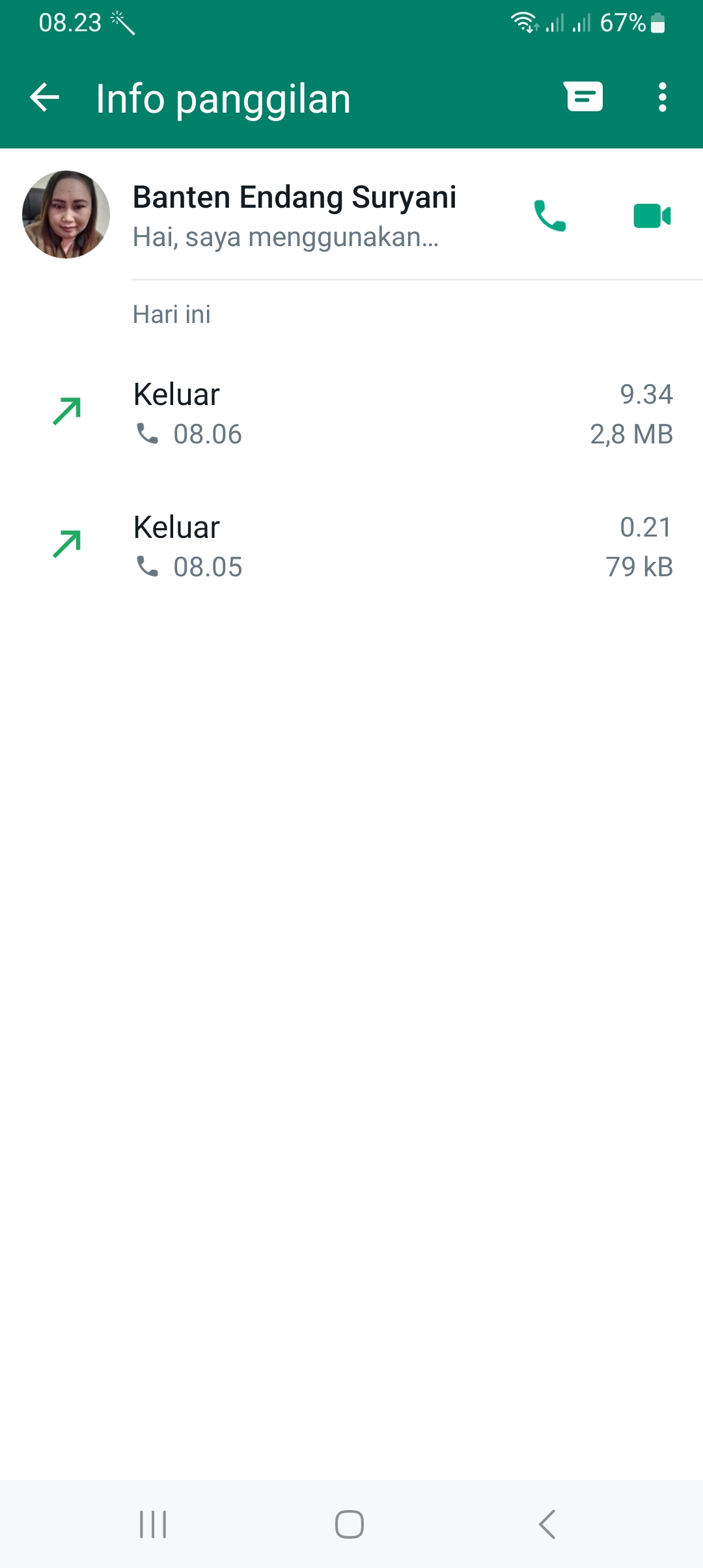Start a video call with Banten Endang Suryani
Image resolution: width=703 pixels, height=1568 pixels.
pos(652,216)
